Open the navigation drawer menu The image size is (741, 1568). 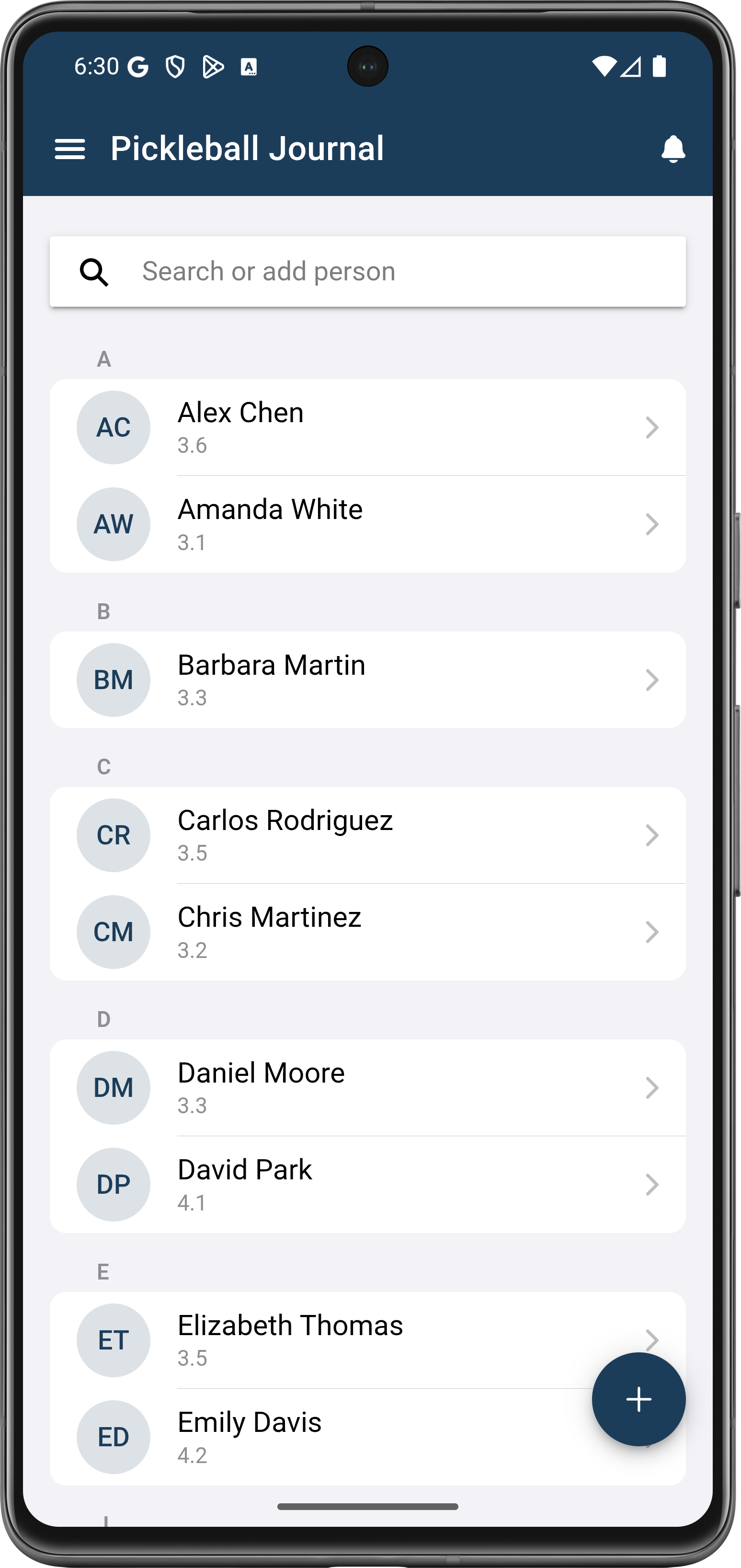70,148
